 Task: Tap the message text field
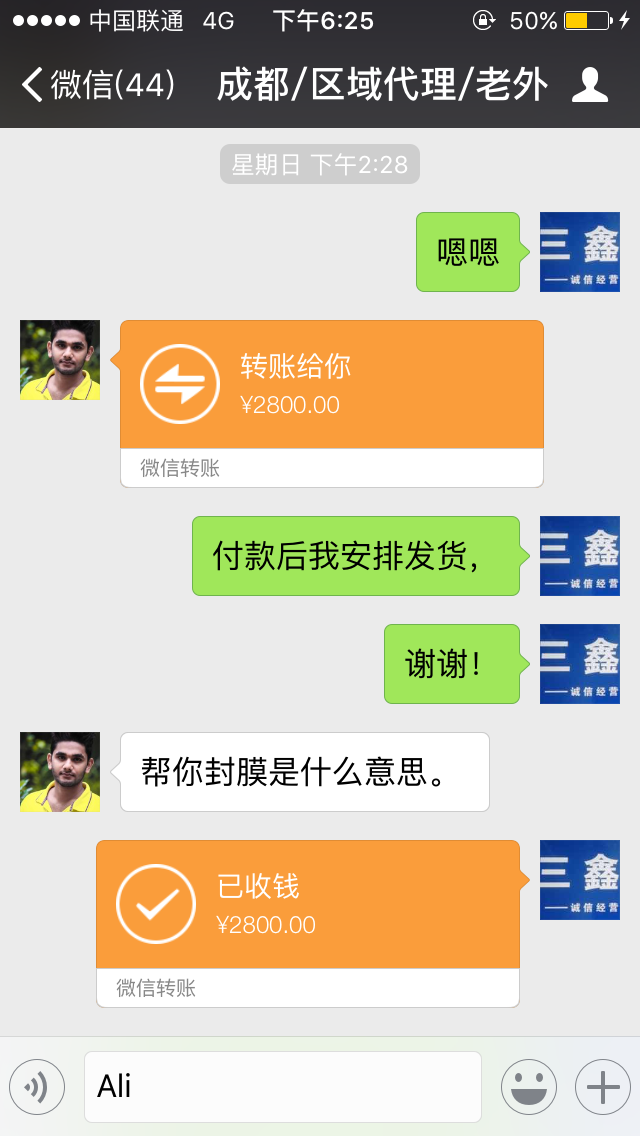coord(282,1086)
